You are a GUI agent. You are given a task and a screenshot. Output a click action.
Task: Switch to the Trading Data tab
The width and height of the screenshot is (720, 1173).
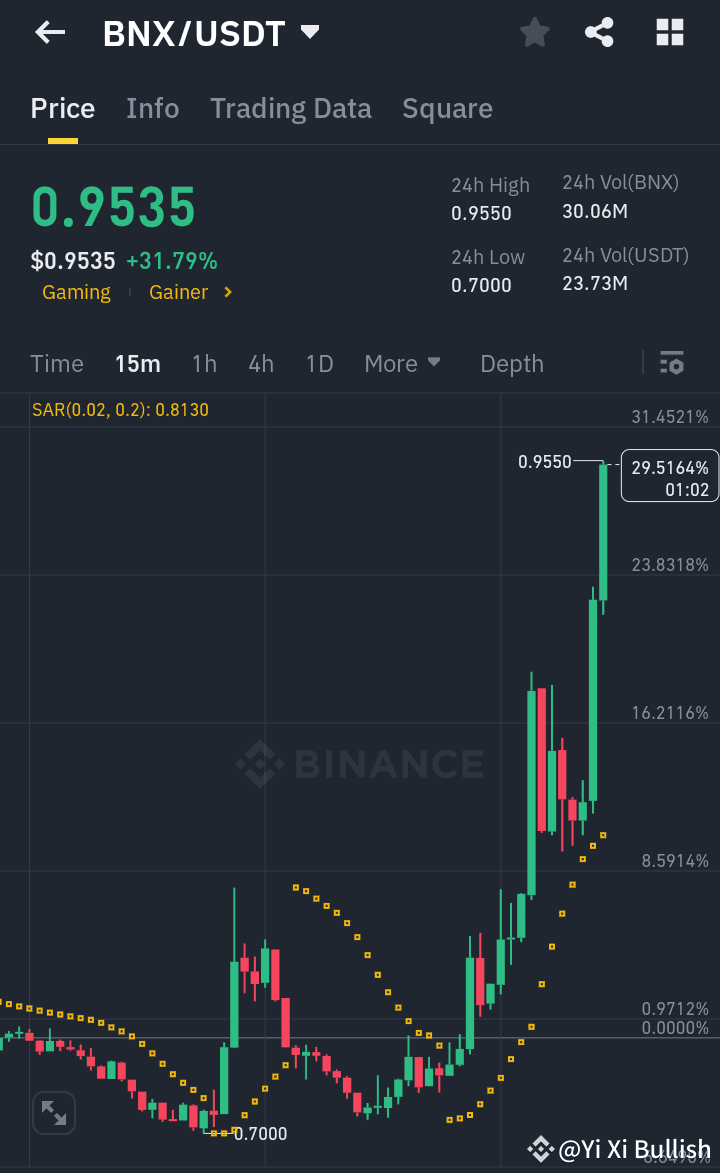[x=290, y=108]
